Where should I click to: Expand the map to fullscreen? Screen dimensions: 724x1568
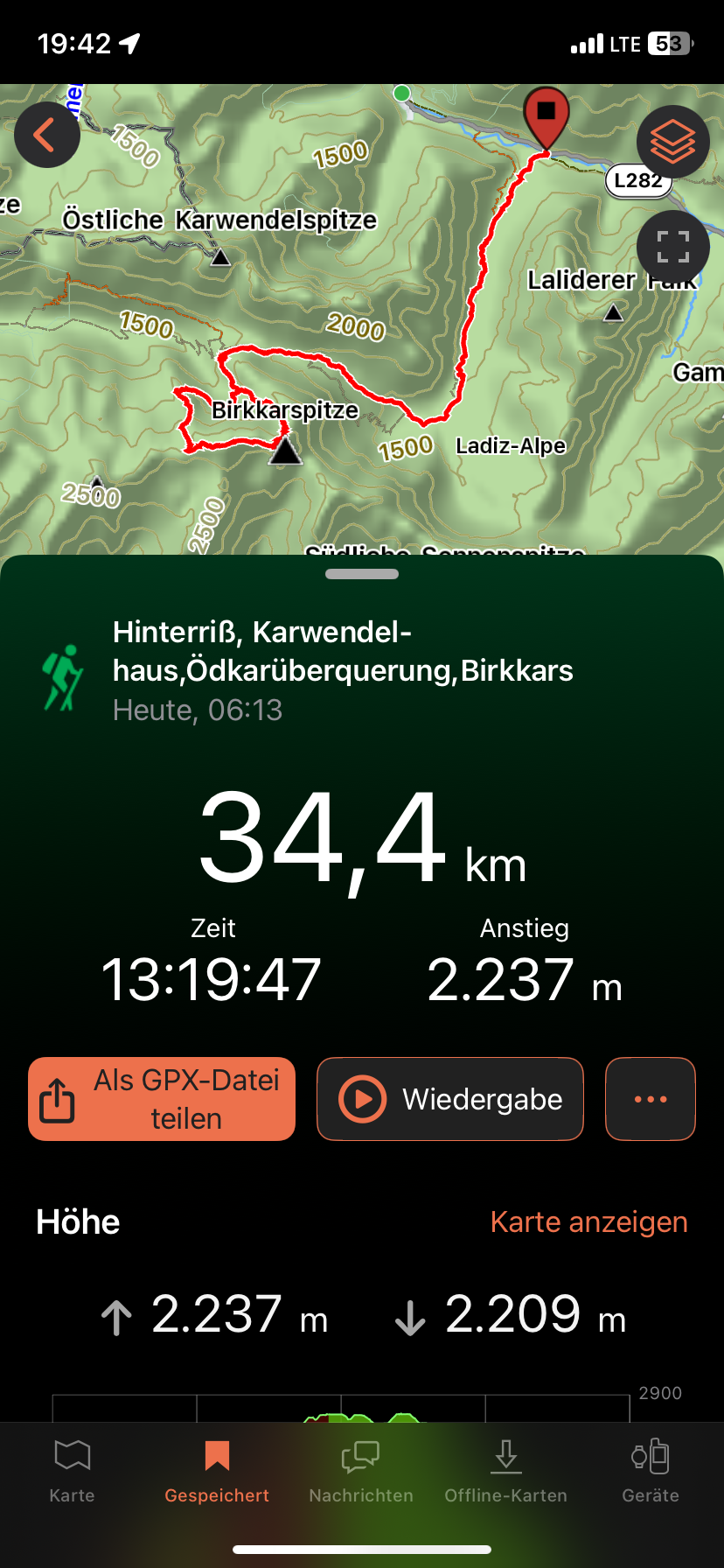[672, 247]
